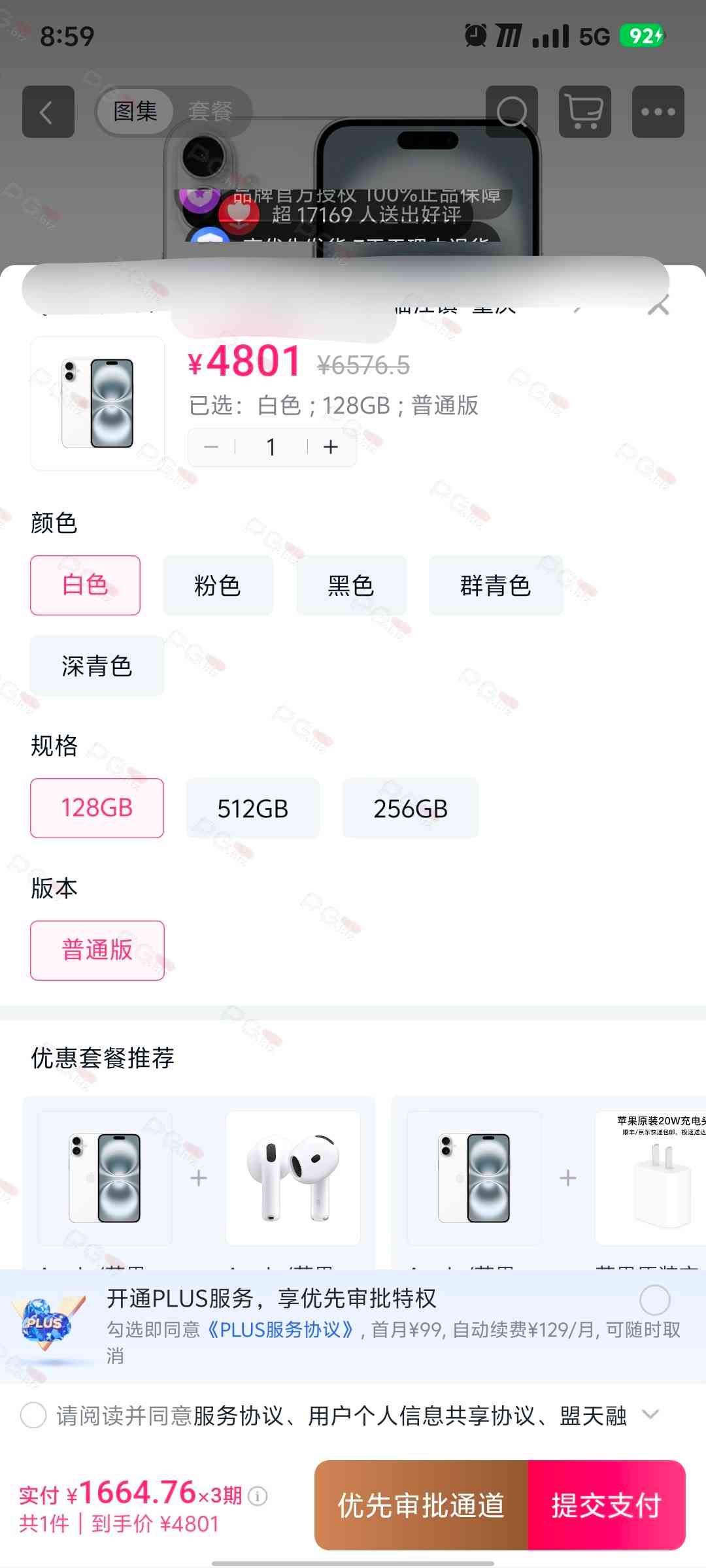Show installment info next to 3期
706x1568 pixels.
[x=258, y=1495]
